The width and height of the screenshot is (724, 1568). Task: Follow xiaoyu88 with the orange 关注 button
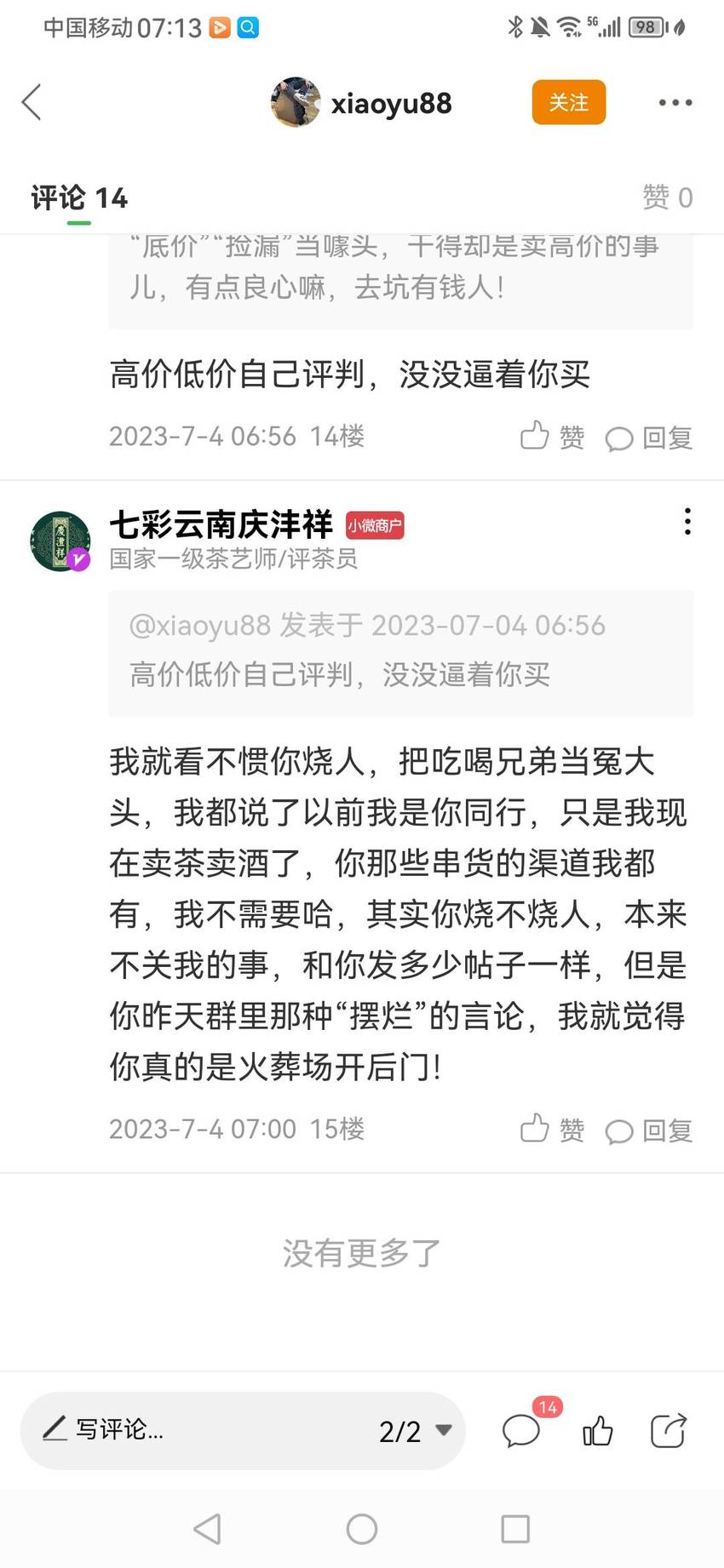pyautogui.click(x=568, y=102)
